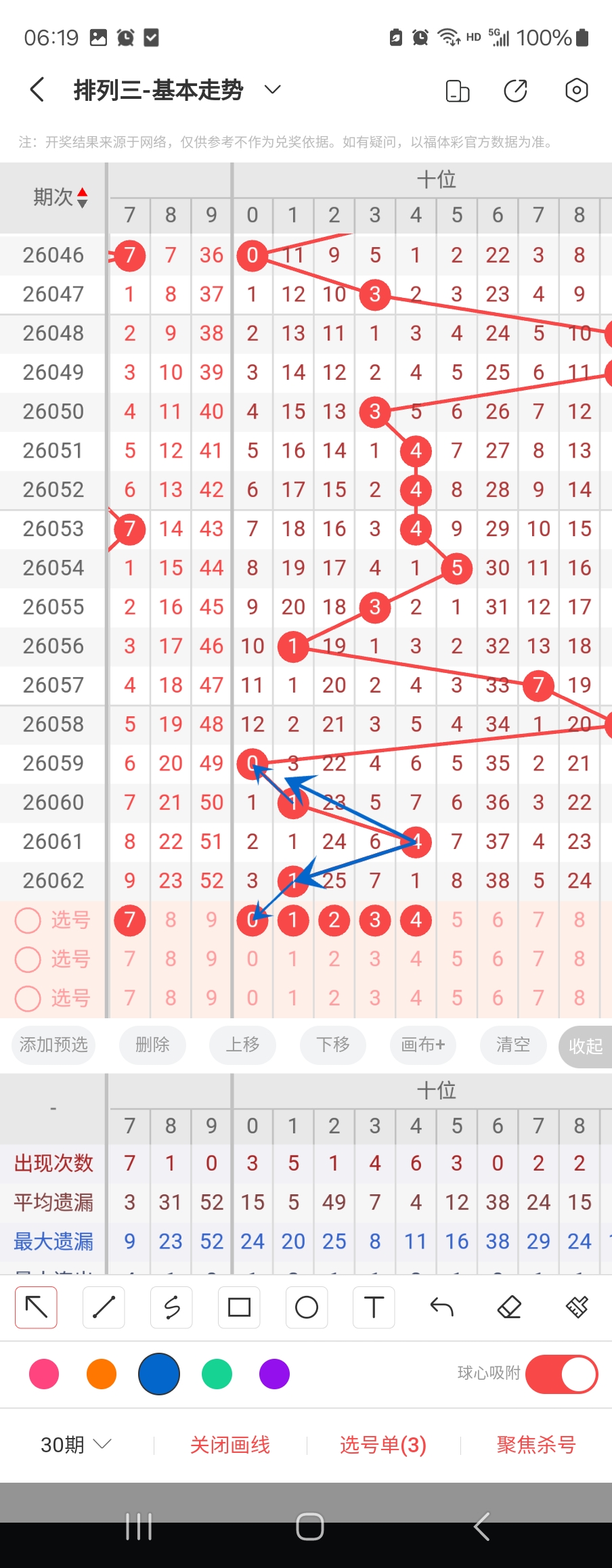Select the text drawing tool

coord(374,1307)
